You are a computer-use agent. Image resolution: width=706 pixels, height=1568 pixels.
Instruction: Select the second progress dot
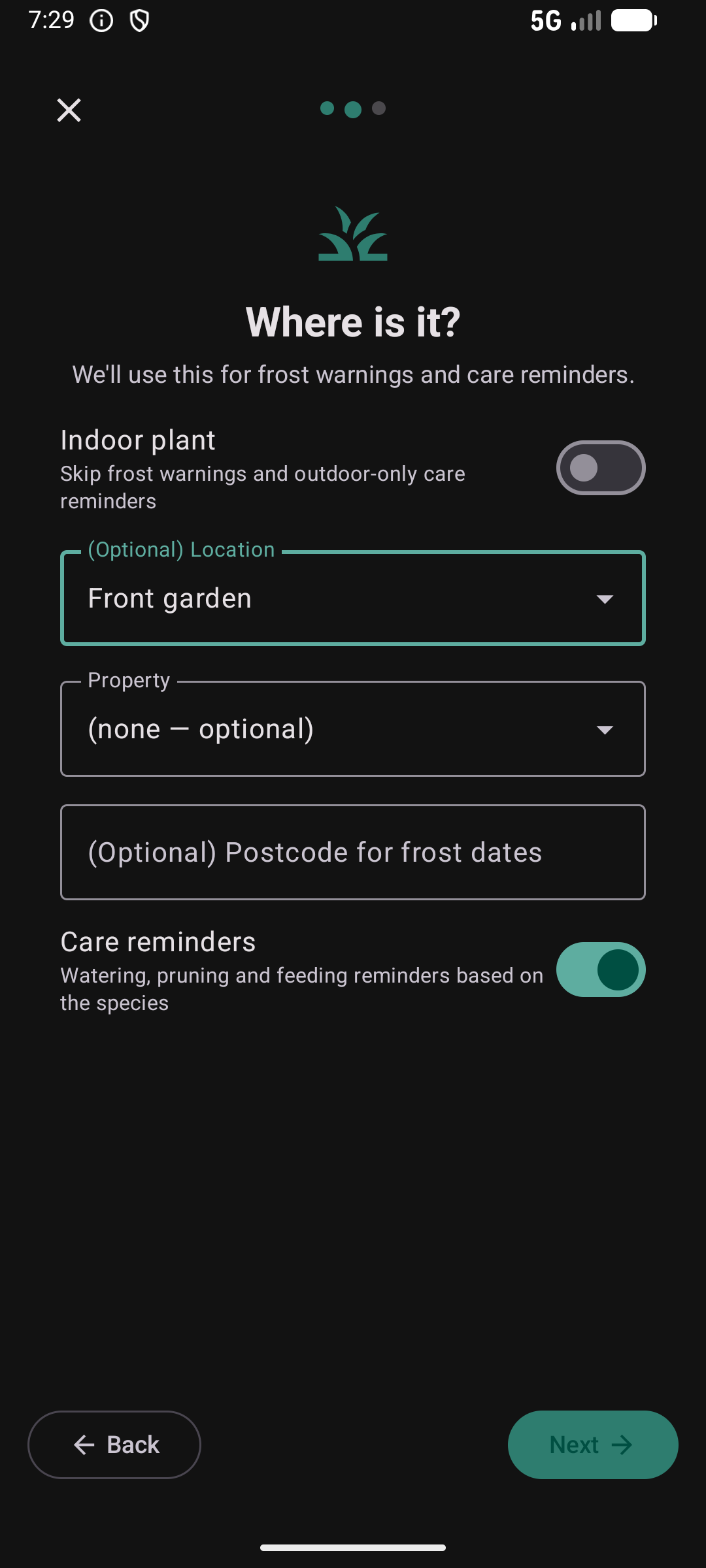point(353,109)
